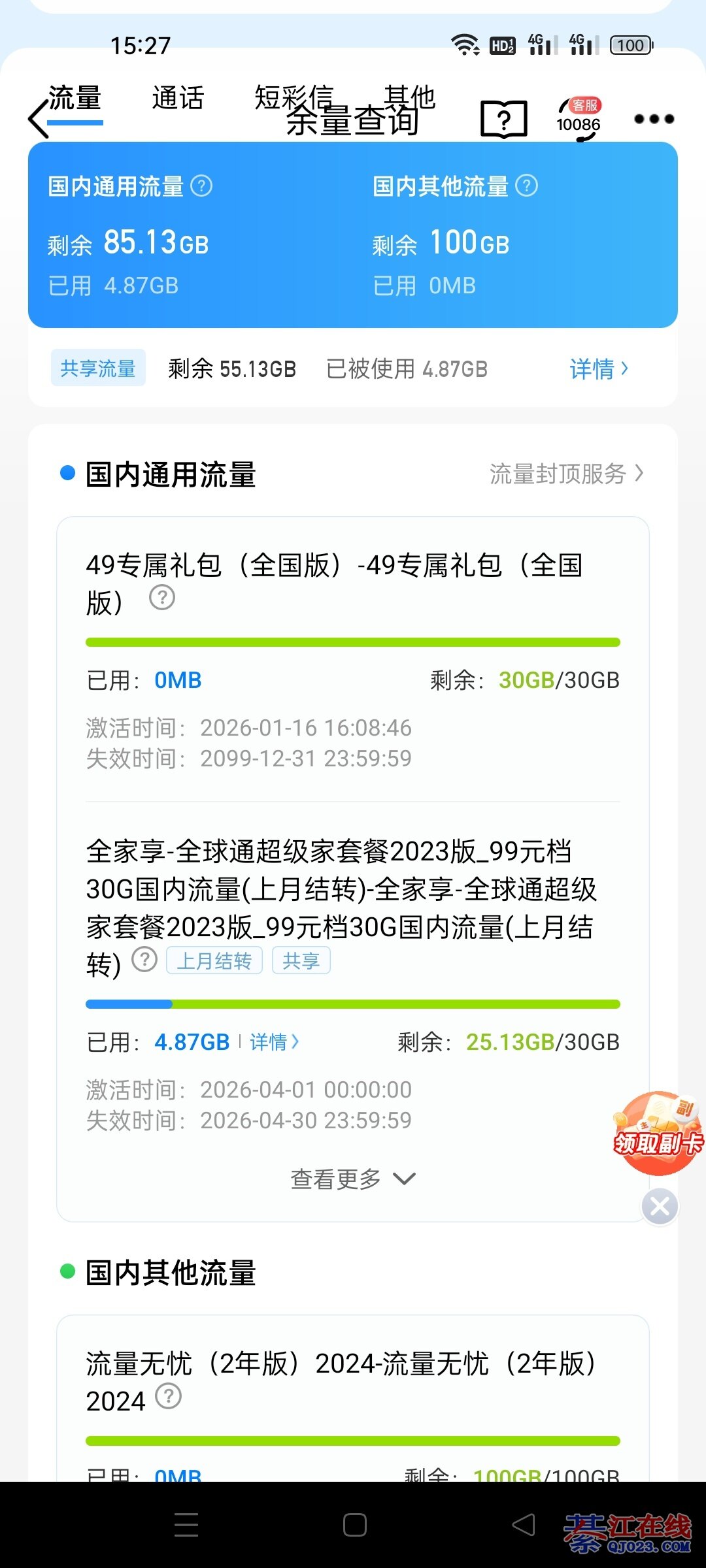The height and width of the screenshot is (1568, 706).
Task: Tap help icon beside 全家享 package
Action: tap(144, 960)
